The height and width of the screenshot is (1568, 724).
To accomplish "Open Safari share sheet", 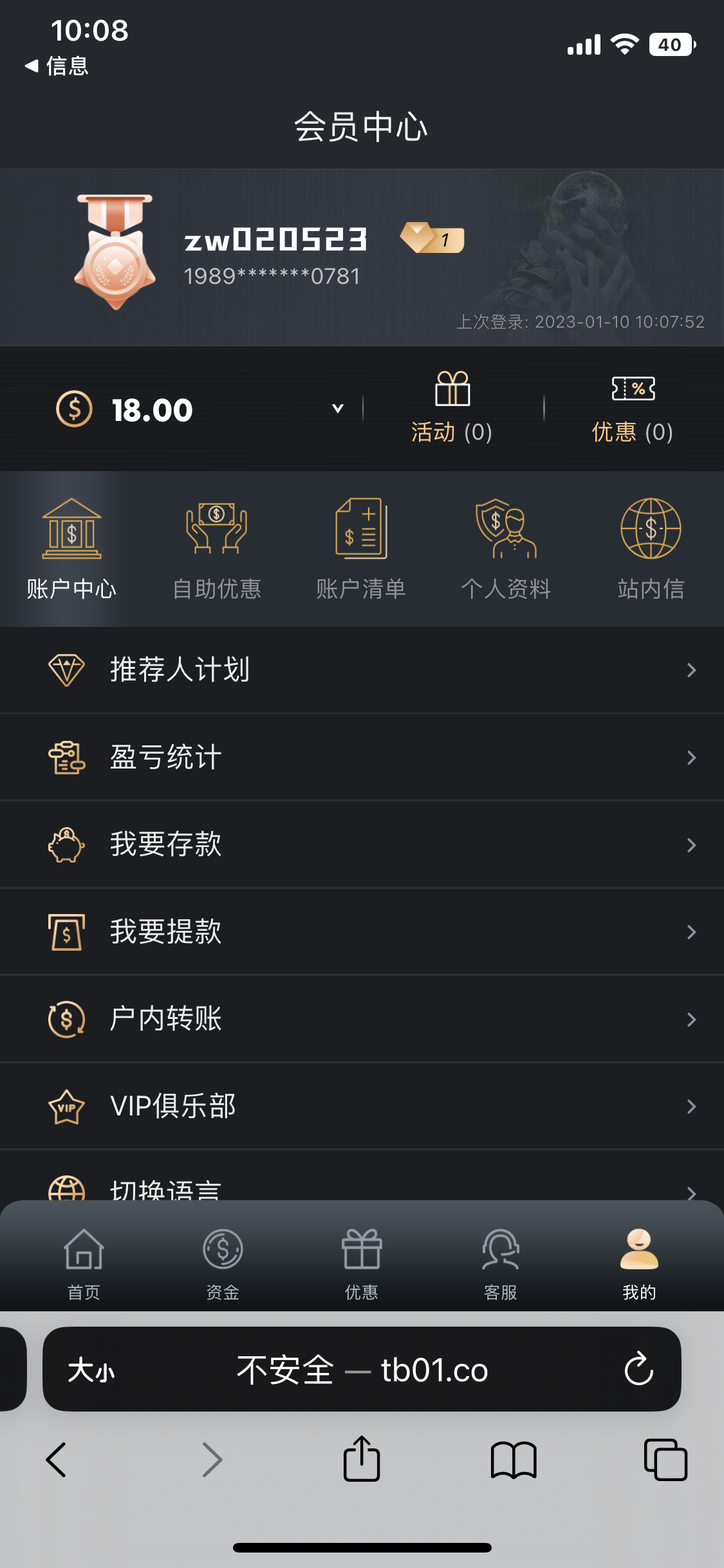I will [x=362, y=1459].
